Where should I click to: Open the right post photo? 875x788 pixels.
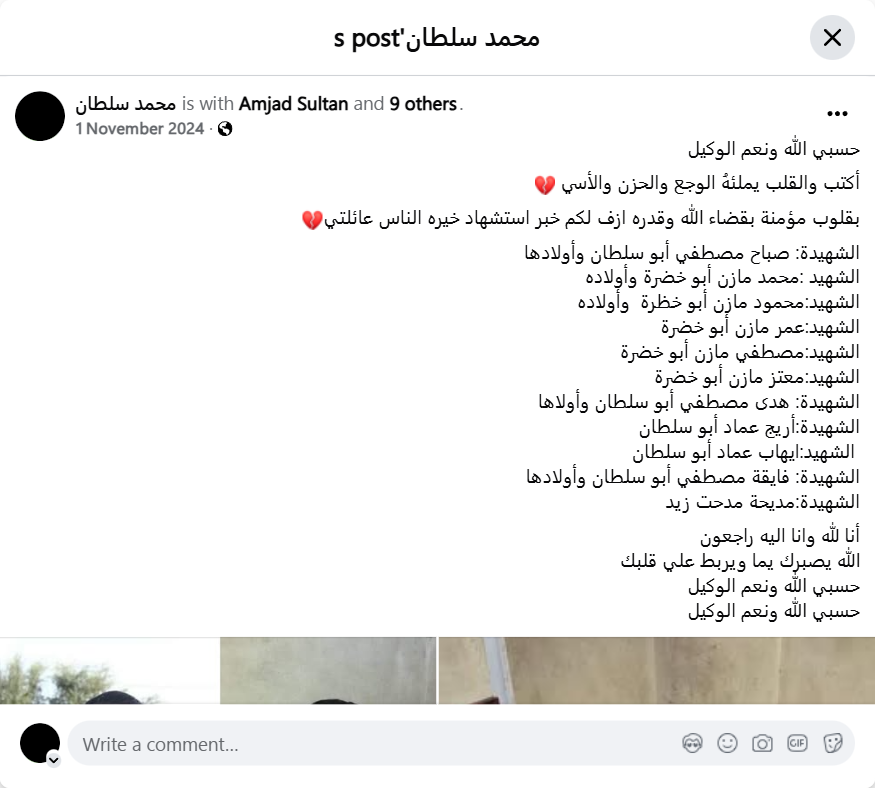(x=656, y=671)
